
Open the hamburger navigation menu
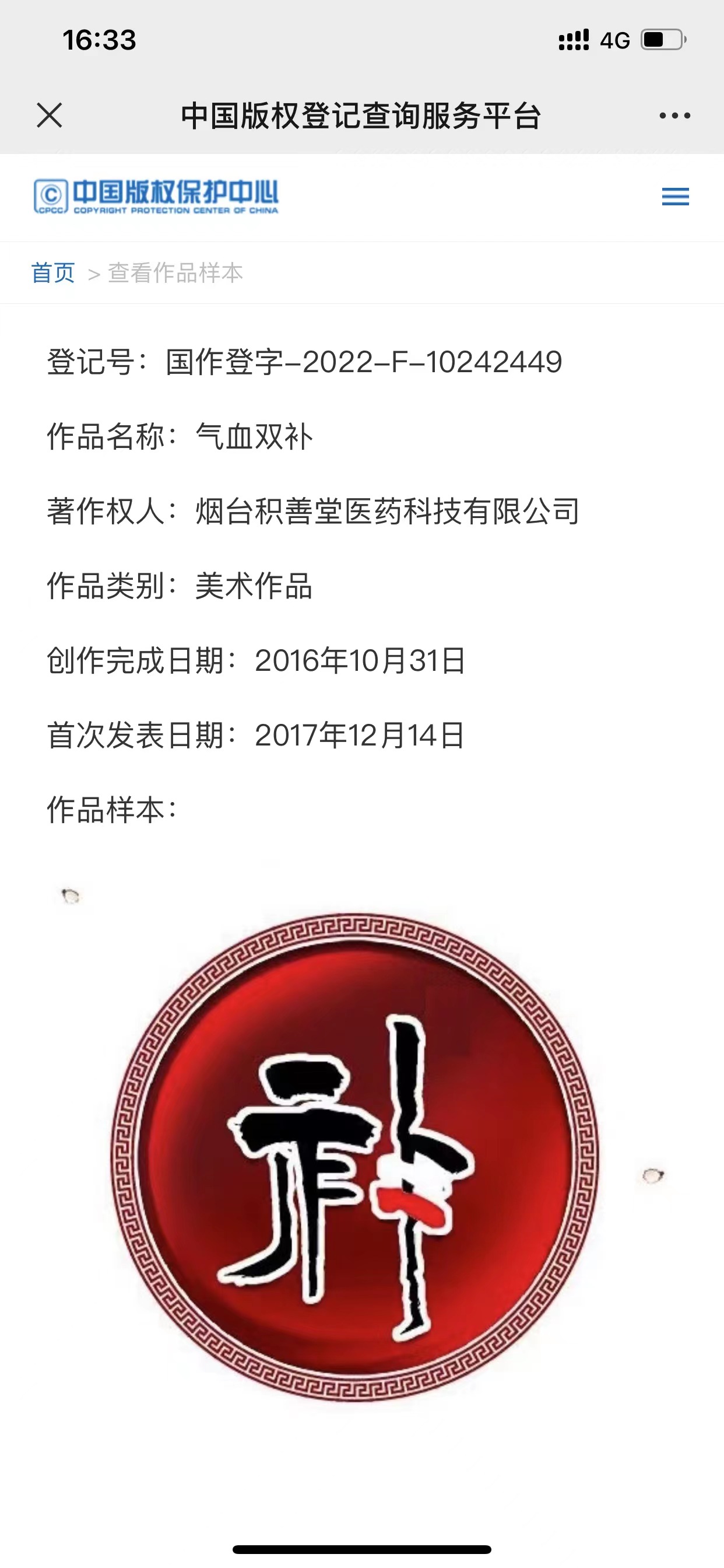coord(676,197)
